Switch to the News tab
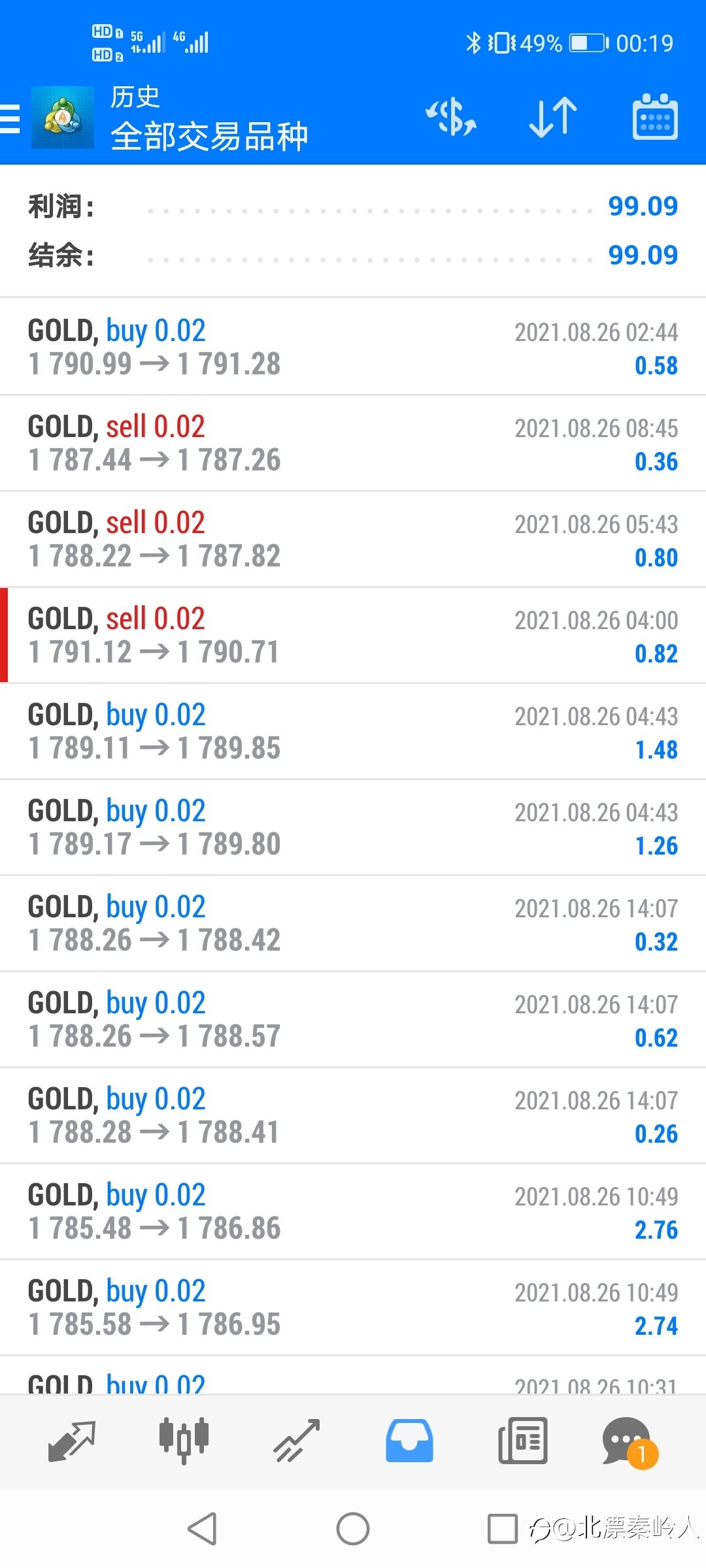The width and height of the screenshot is (706, 1568). [x=522, y=1441]
